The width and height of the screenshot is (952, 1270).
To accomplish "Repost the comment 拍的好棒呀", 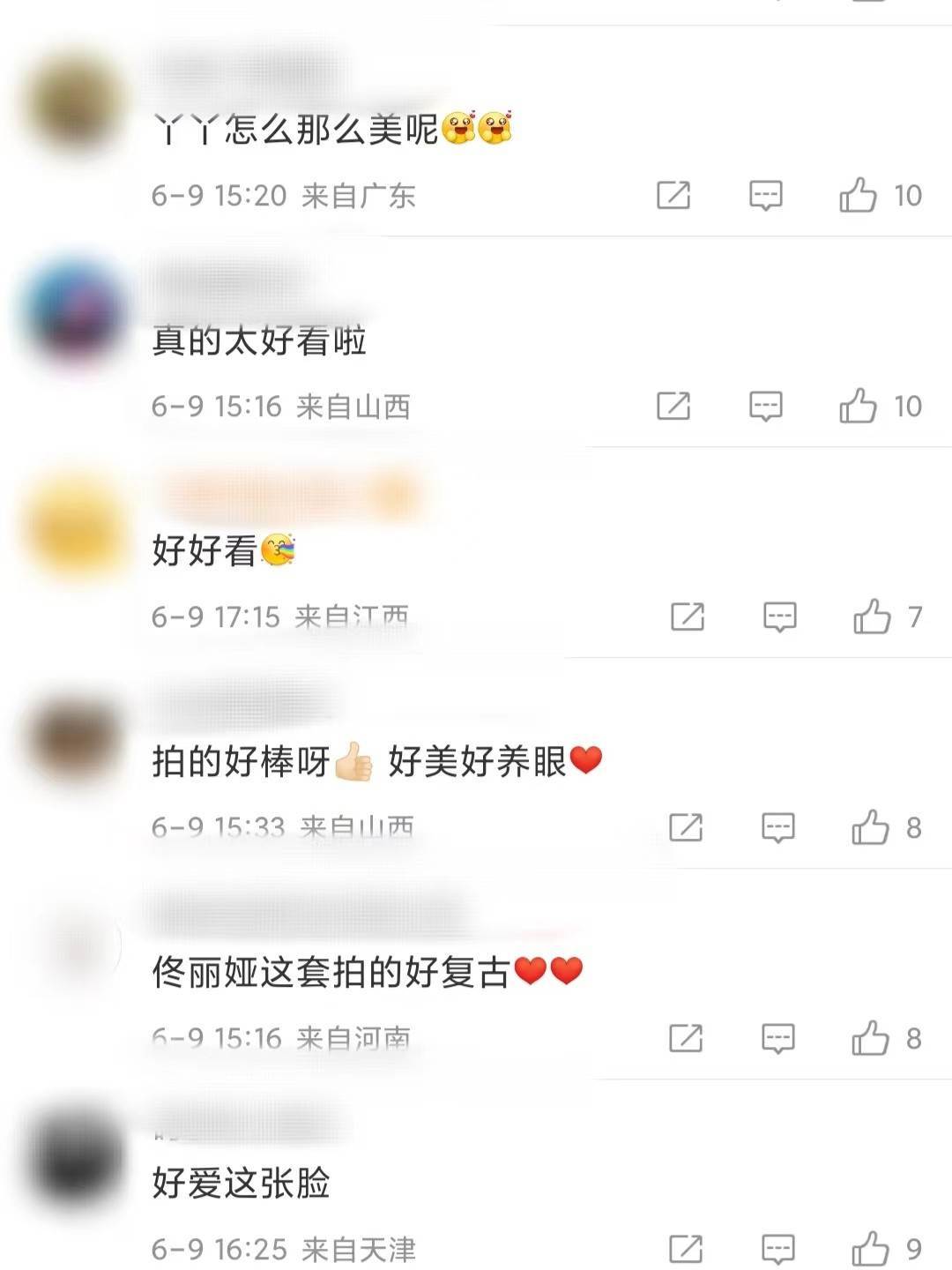I will [686, 827].
